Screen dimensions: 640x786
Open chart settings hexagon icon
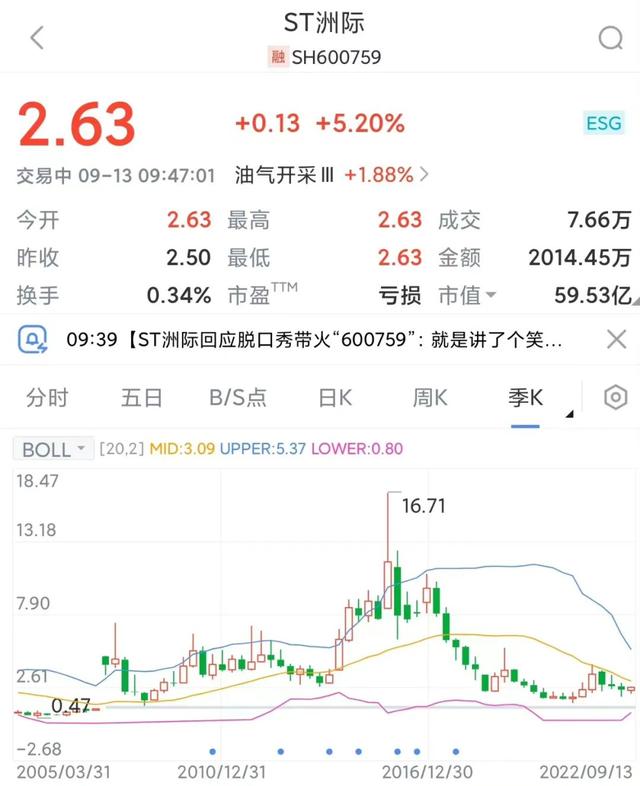point(615,398)
